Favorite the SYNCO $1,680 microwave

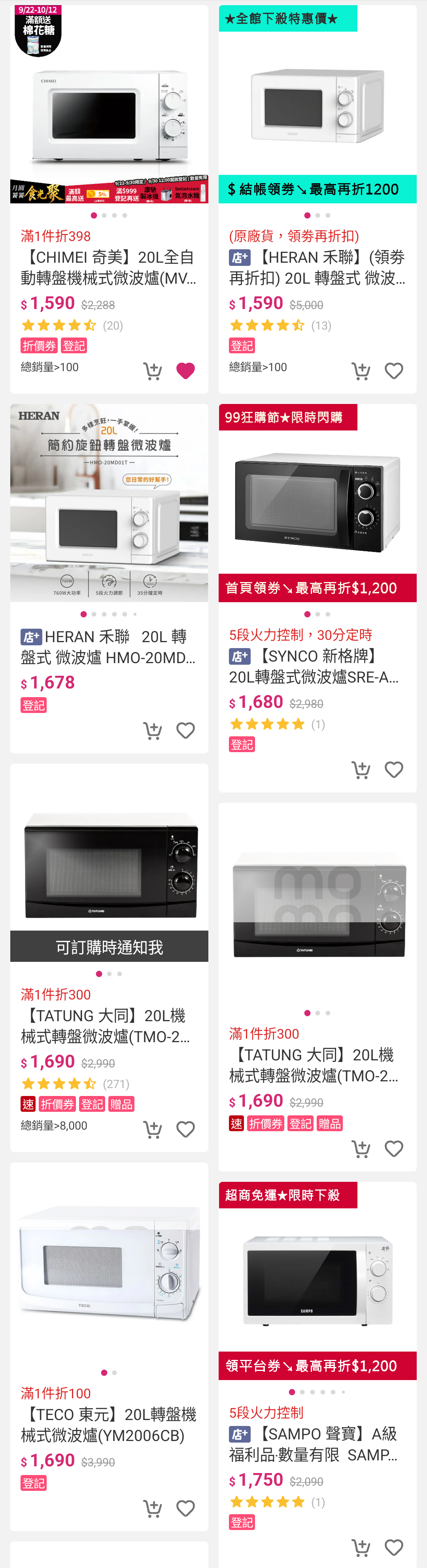(x=394, y=770)
